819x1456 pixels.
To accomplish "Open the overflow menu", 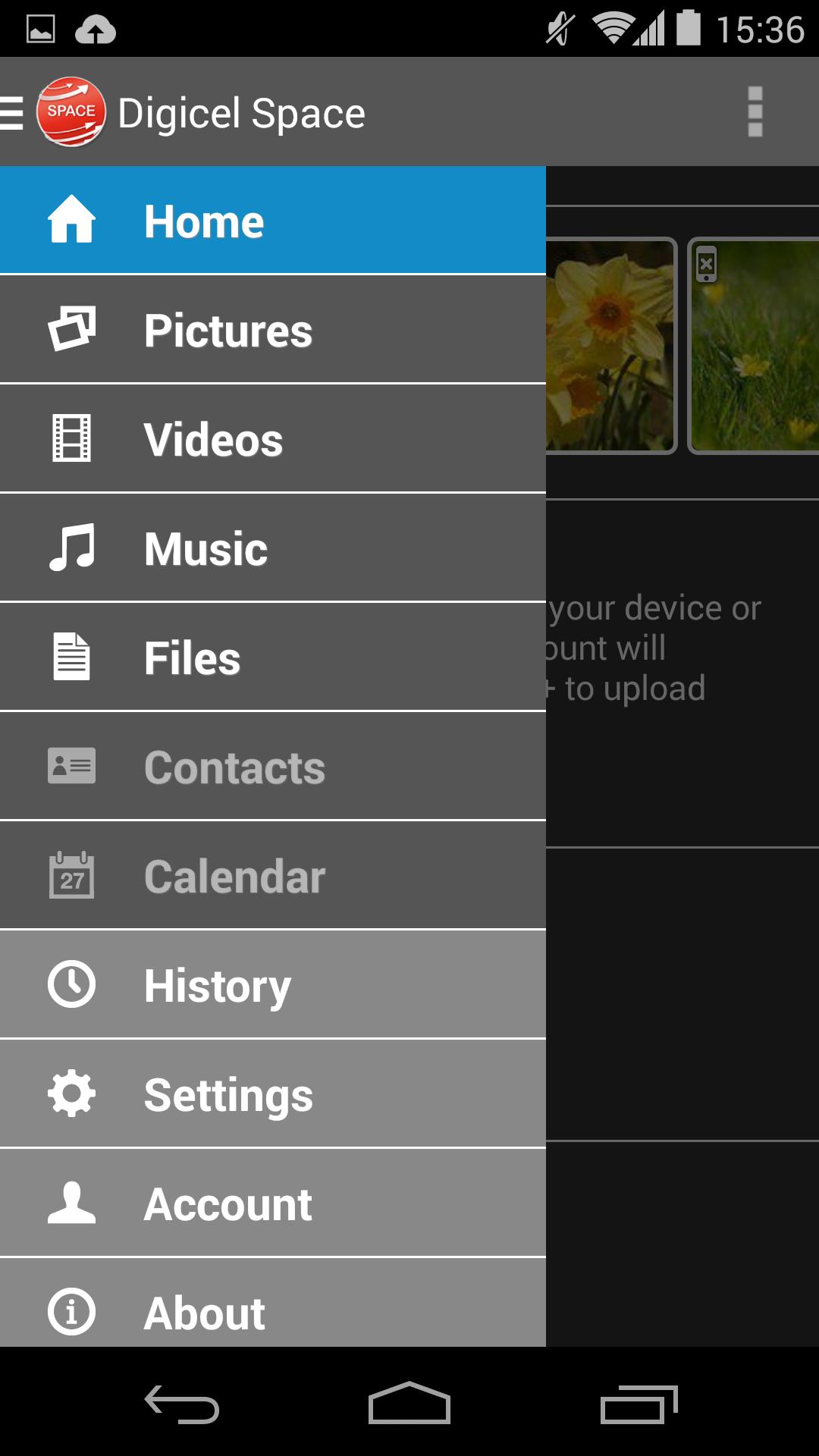I will pos(754,112).
